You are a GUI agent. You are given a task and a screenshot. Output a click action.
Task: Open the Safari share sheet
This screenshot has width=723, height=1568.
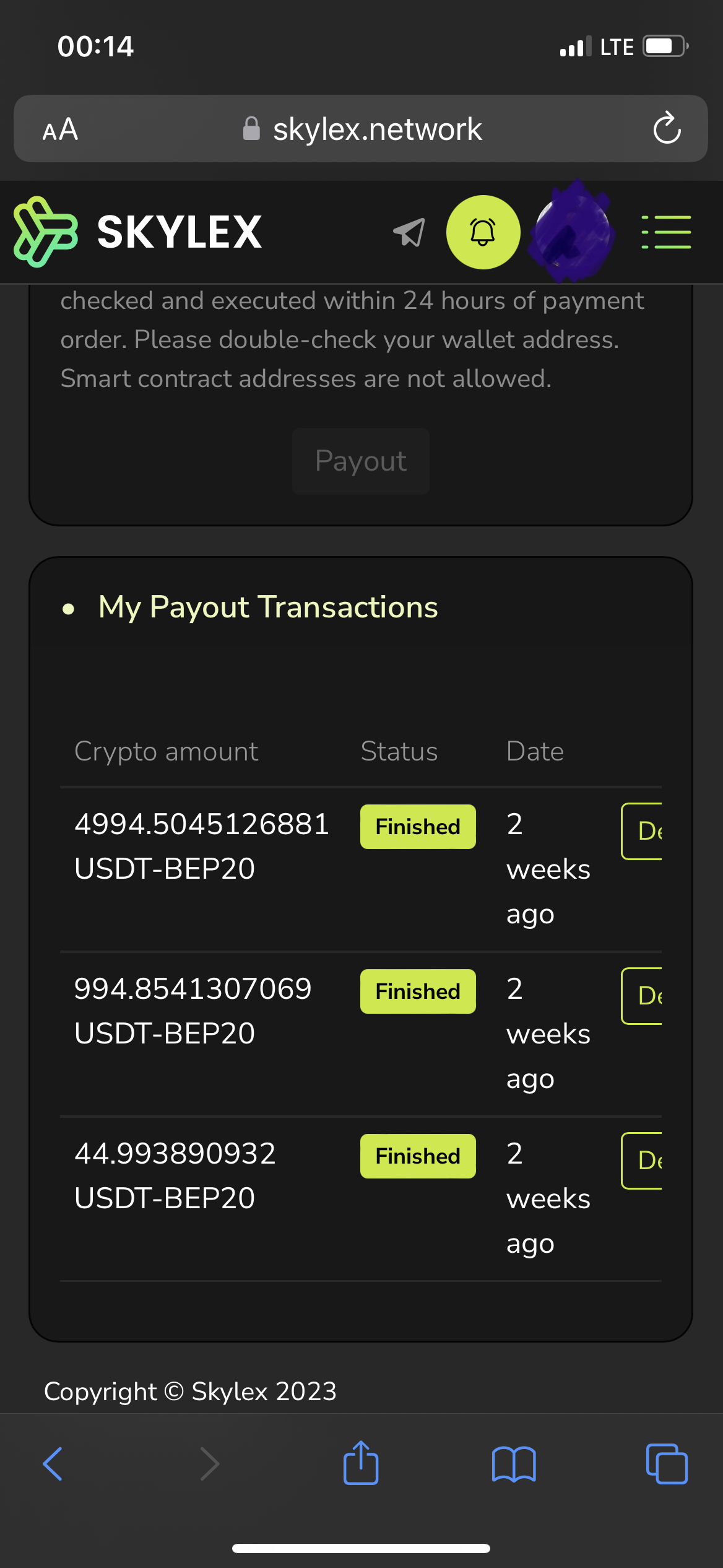(361, 1463)
